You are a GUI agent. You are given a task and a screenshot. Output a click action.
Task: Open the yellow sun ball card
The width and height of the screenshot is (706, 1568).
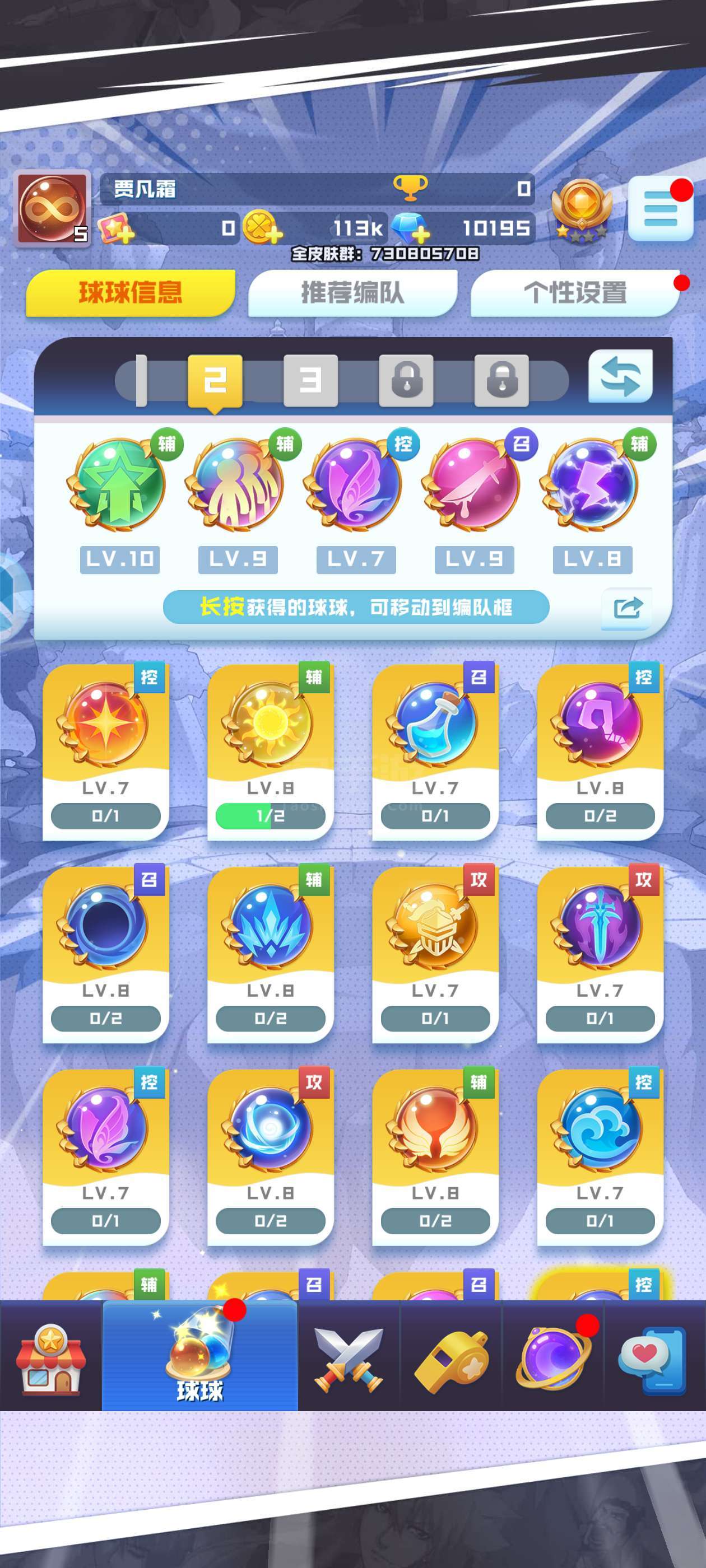[x=271, y=752]
